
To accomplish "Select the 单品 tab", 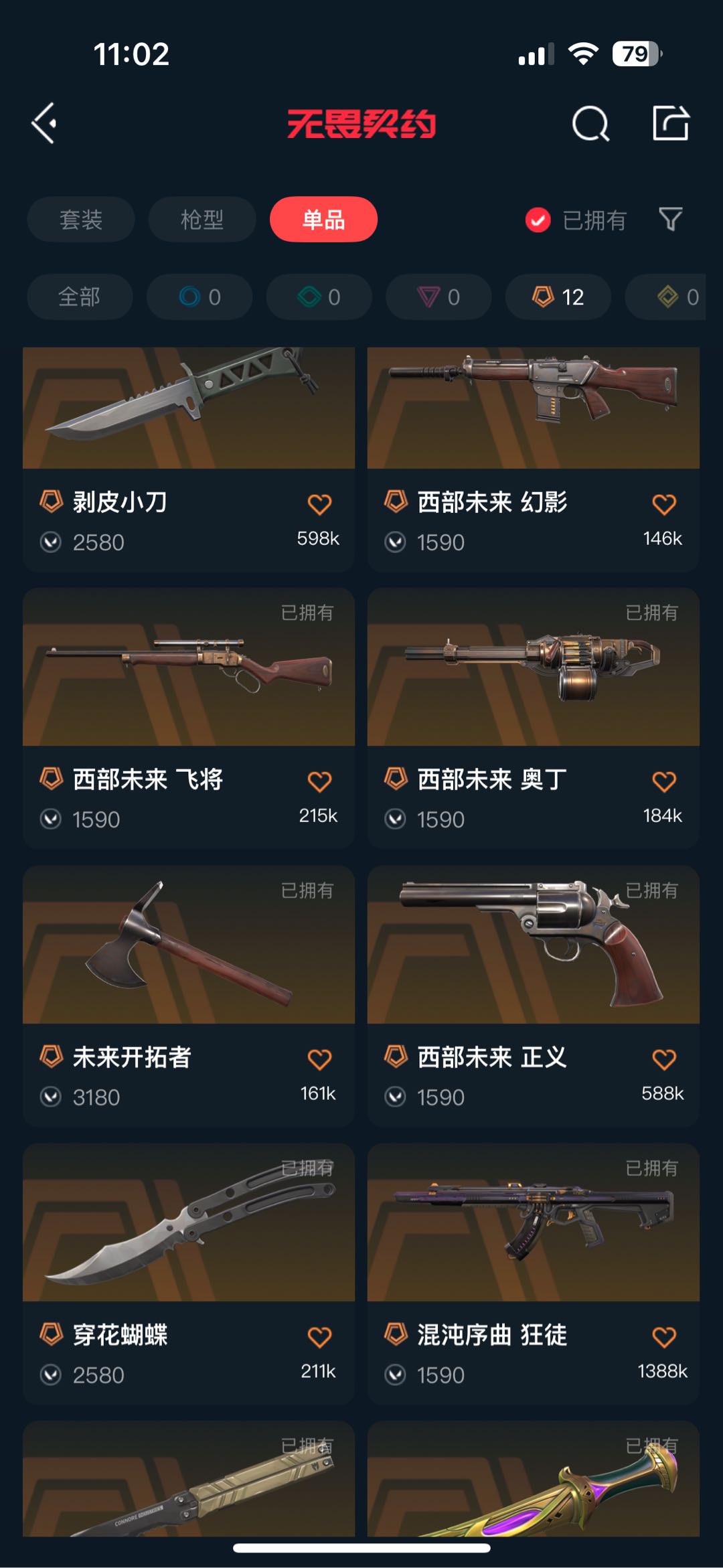I will (x=323, y=219).
